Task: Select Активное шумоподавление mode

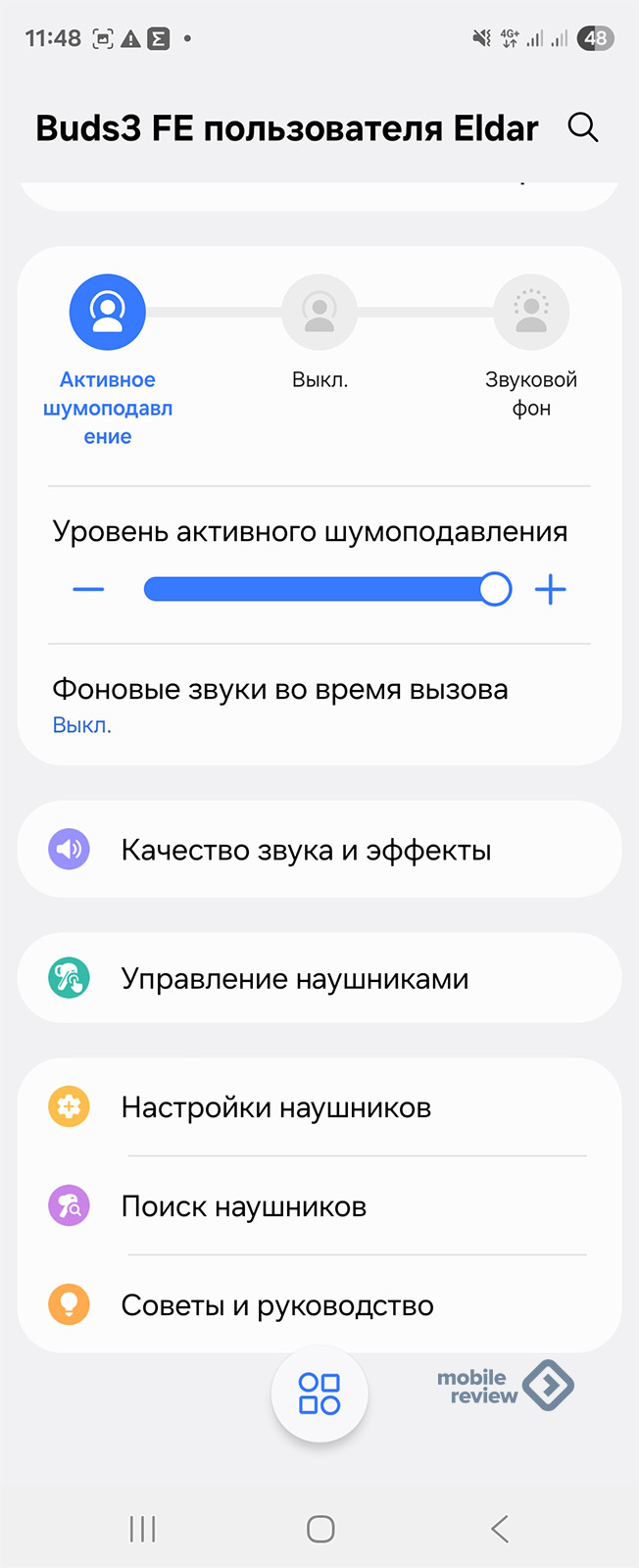Action: coord(108,313)
